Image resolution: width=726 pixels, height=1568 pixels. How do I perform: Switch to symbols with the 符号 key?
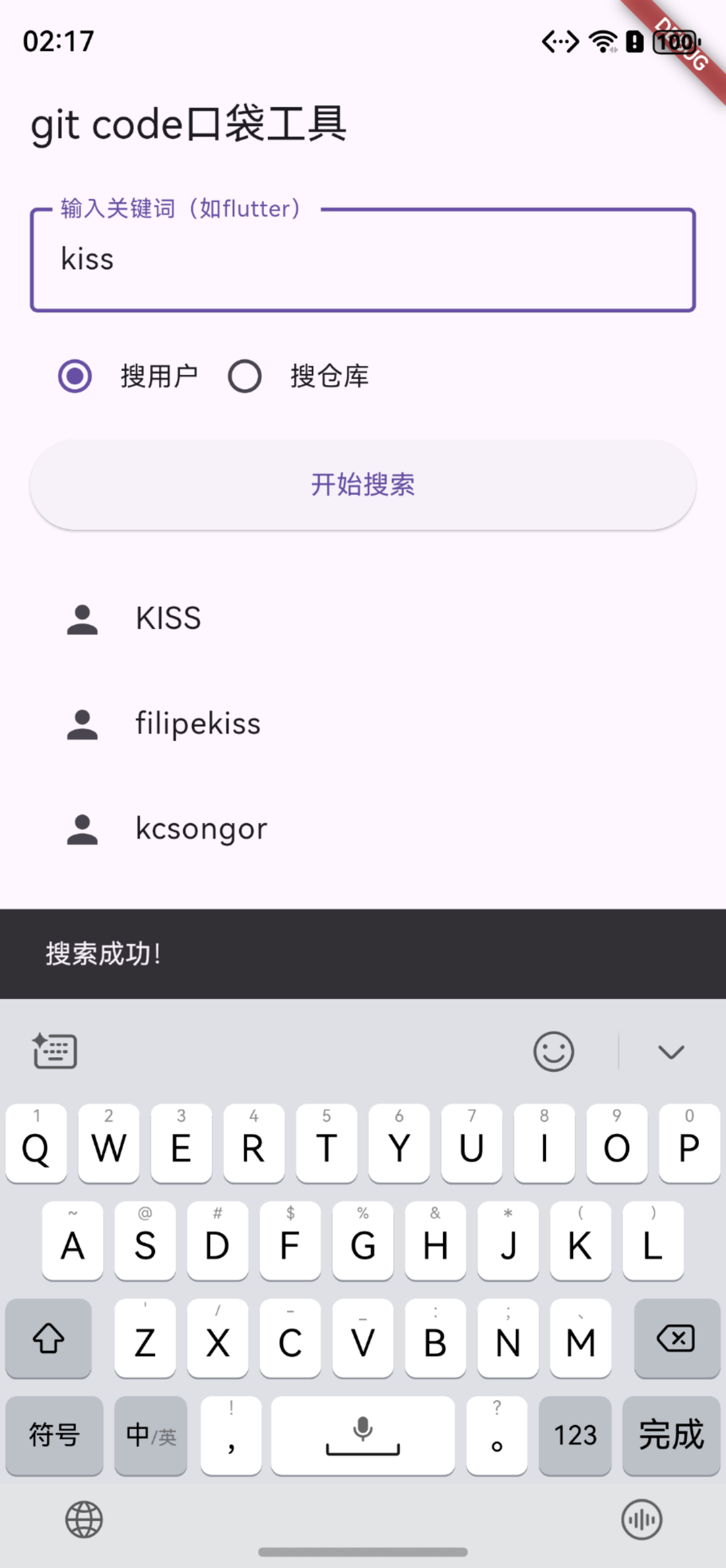click(x=54, y=1435)
